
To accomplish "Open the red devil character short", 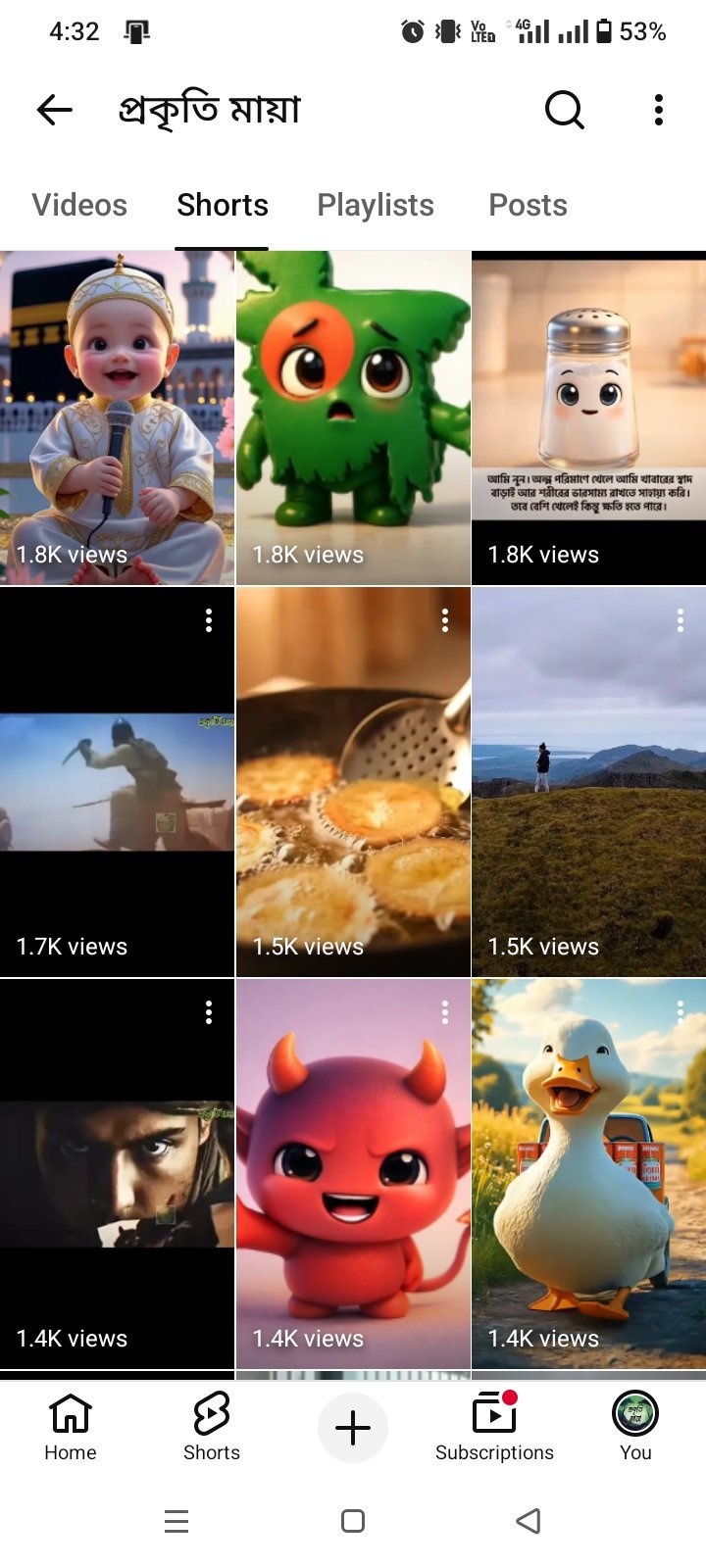I will coord(353,1174).
